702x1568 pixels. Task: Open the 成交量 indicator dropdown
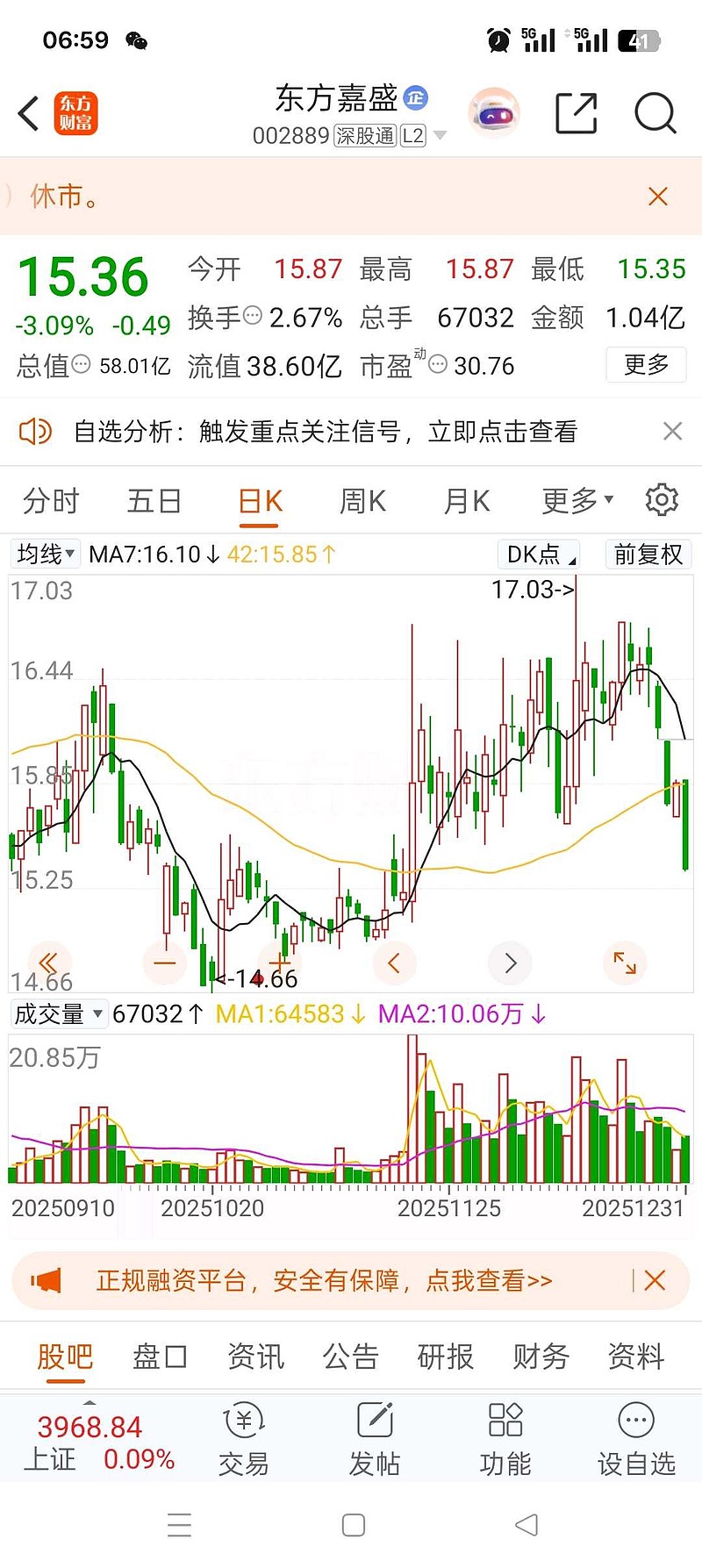[x=58, y=1013]
